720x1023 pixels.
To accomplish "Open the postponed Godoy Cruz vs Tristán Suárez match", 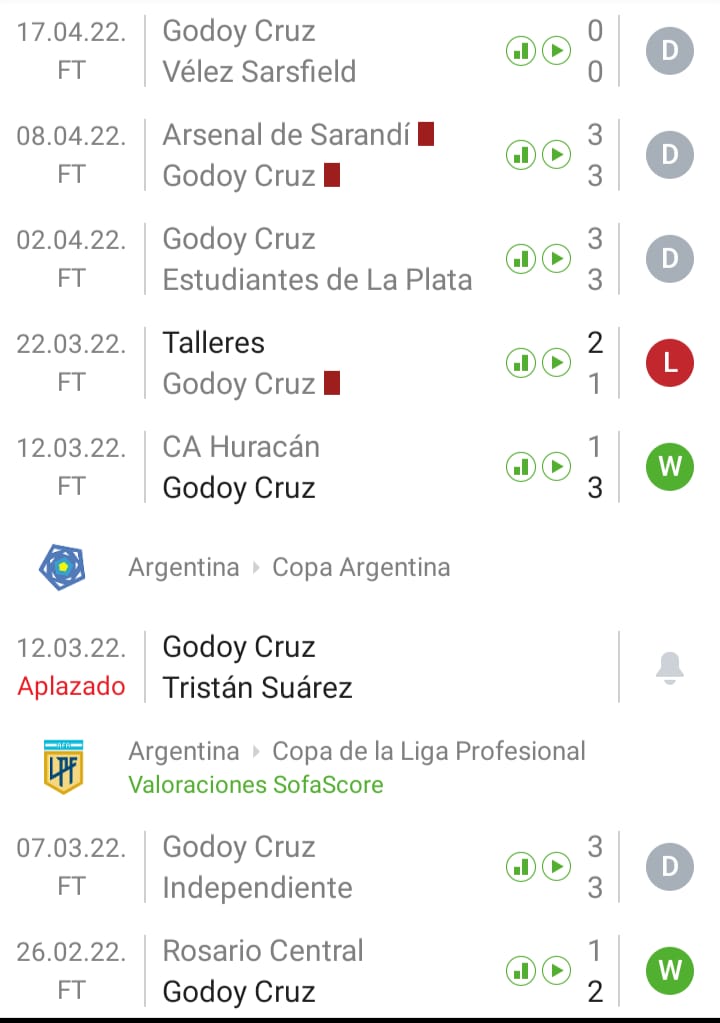I will tap(300, 667).
